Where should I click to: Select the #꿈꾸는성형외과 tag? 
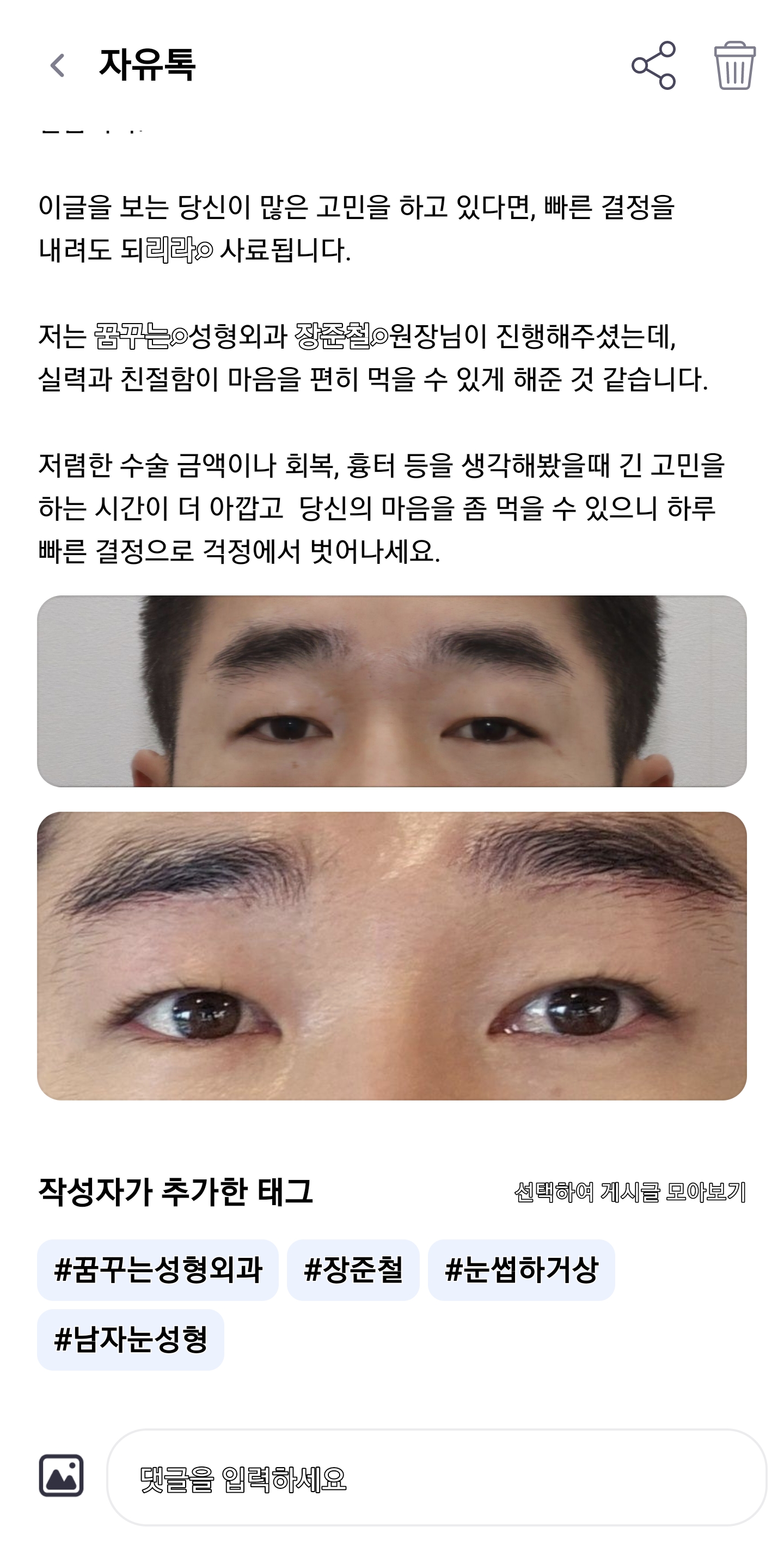click(158, 1270)
